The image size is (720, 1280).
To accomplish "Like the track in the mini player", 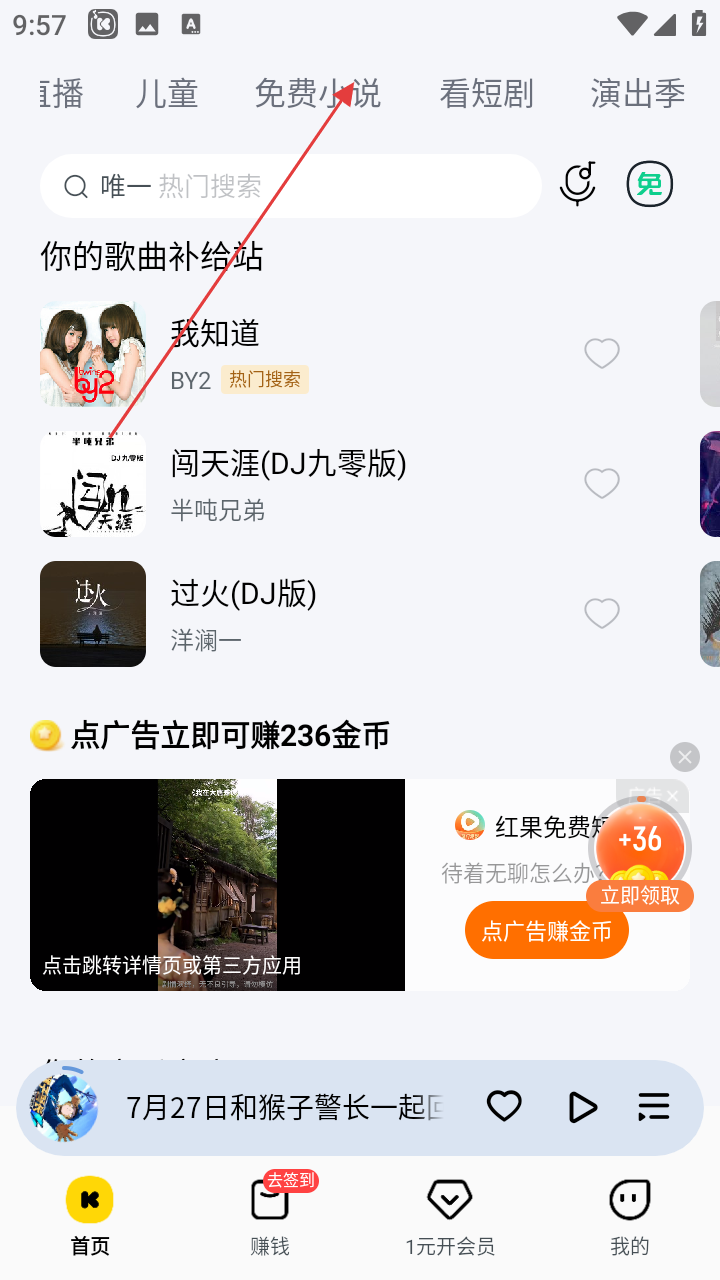I will (x=504, y=1106).
